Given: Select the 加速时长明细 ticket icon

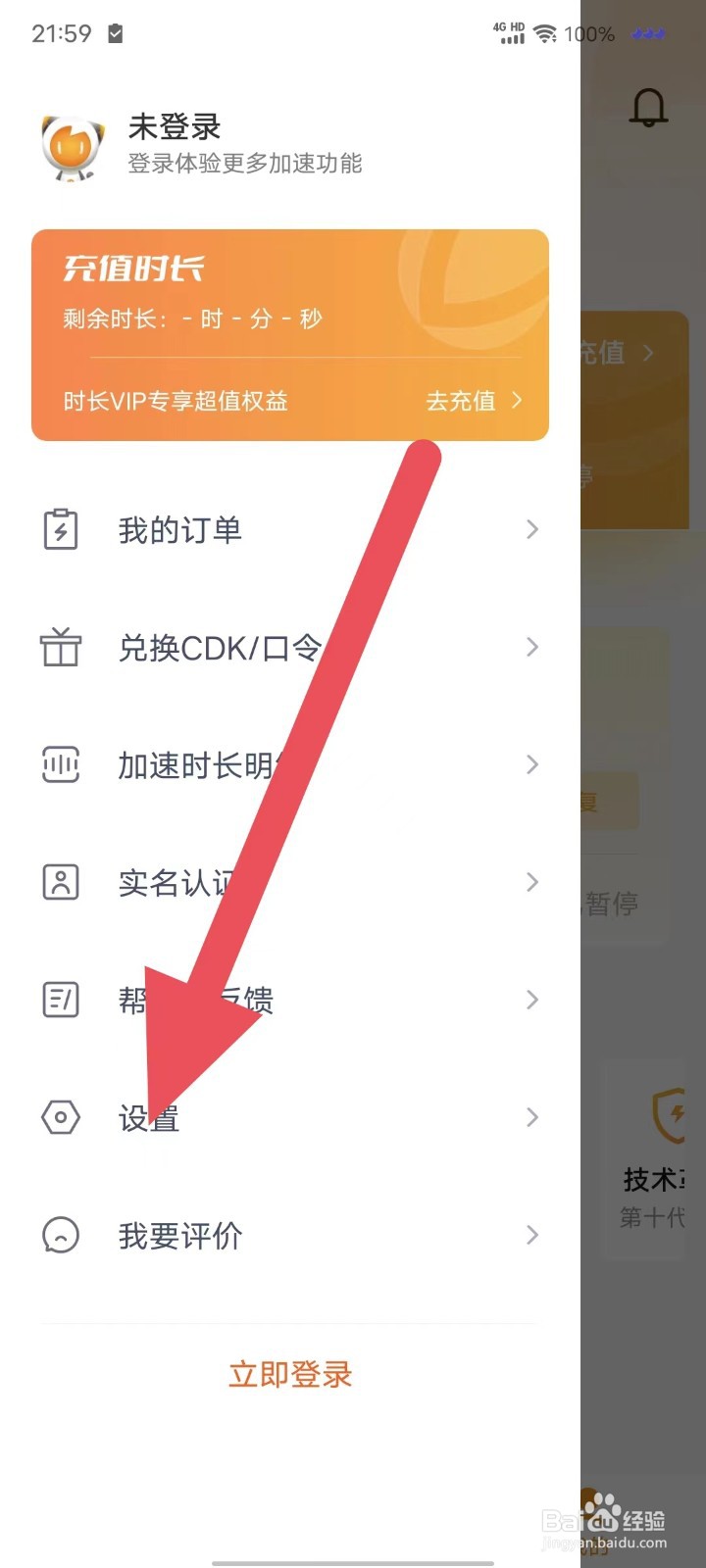Looking at the screenshot, I should tap(60, 764).
